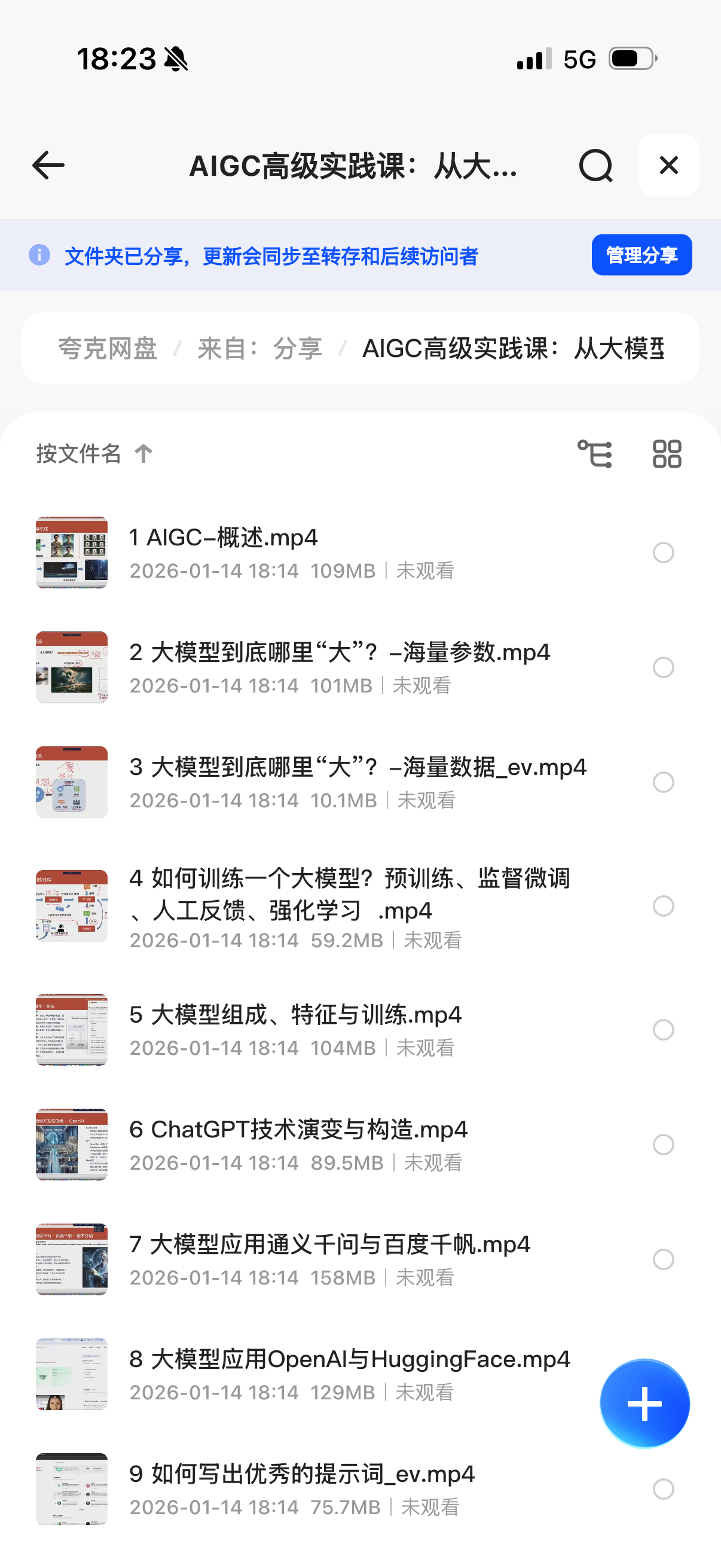Tap the 管理分享 button

641,255
